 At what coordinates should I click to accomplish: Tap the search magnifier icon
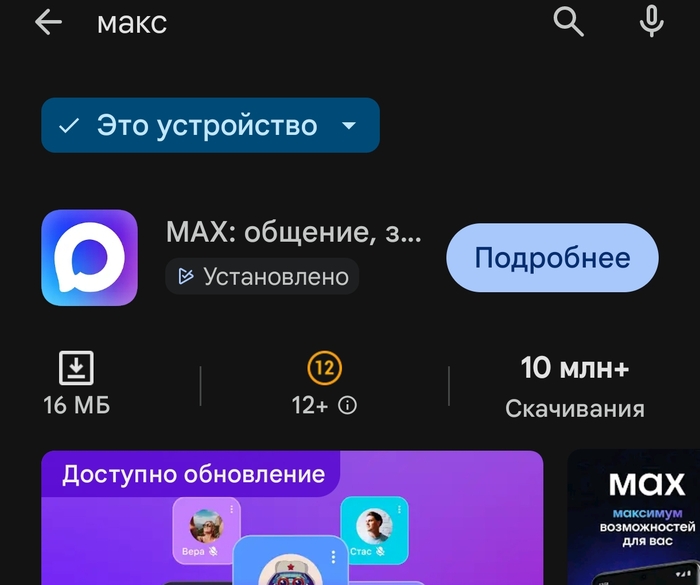tap(568, 22)
